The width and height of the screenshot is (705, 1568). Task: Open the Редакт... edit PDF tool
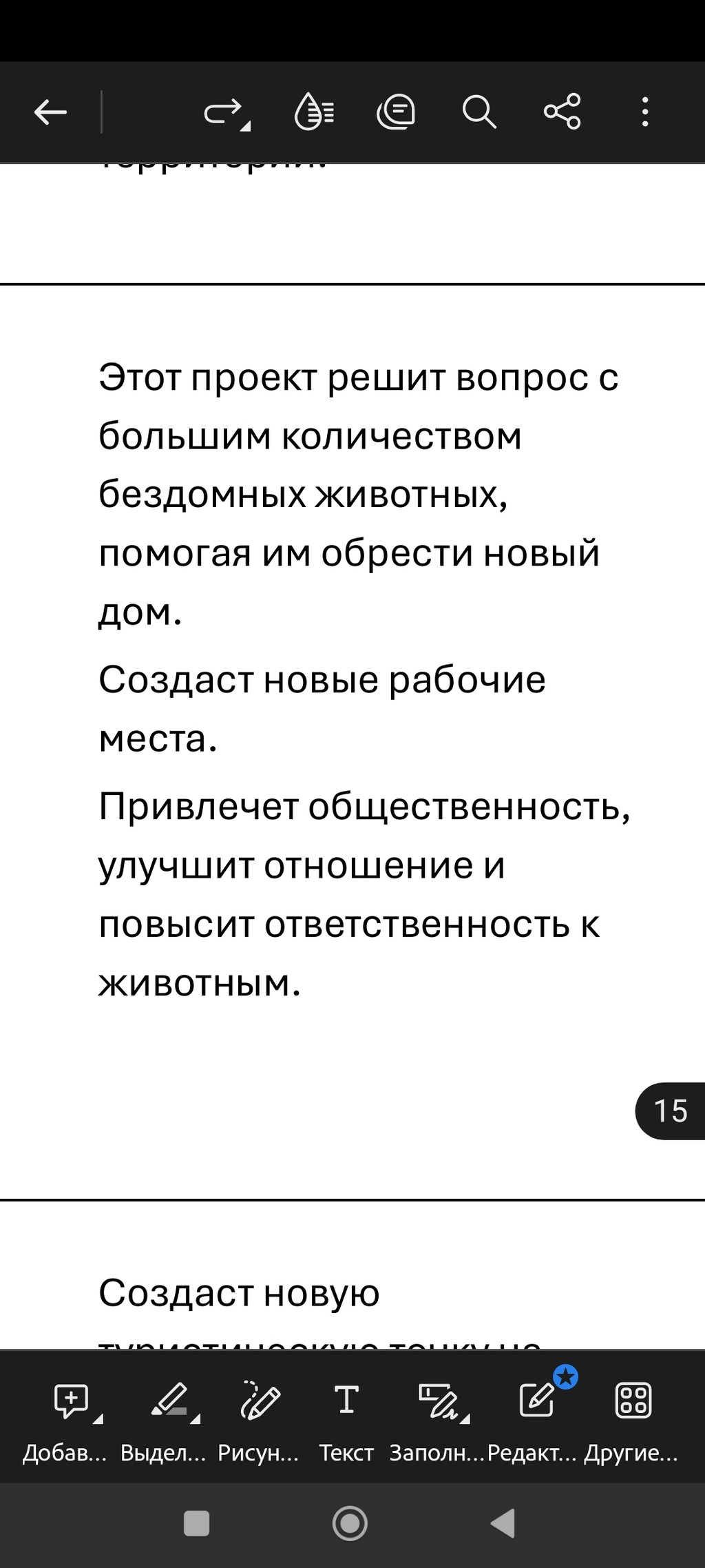[532, 1422]
